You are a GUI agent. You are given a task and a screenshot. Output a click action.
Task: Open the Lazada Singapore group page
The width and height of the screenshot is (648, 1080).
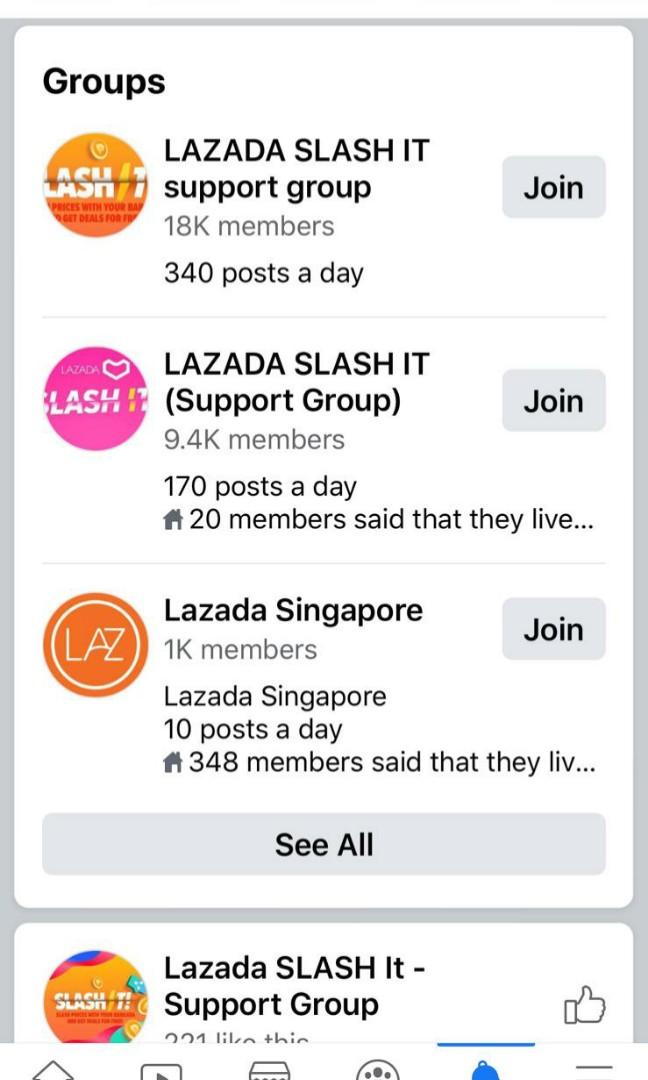[x=293, y=610]
